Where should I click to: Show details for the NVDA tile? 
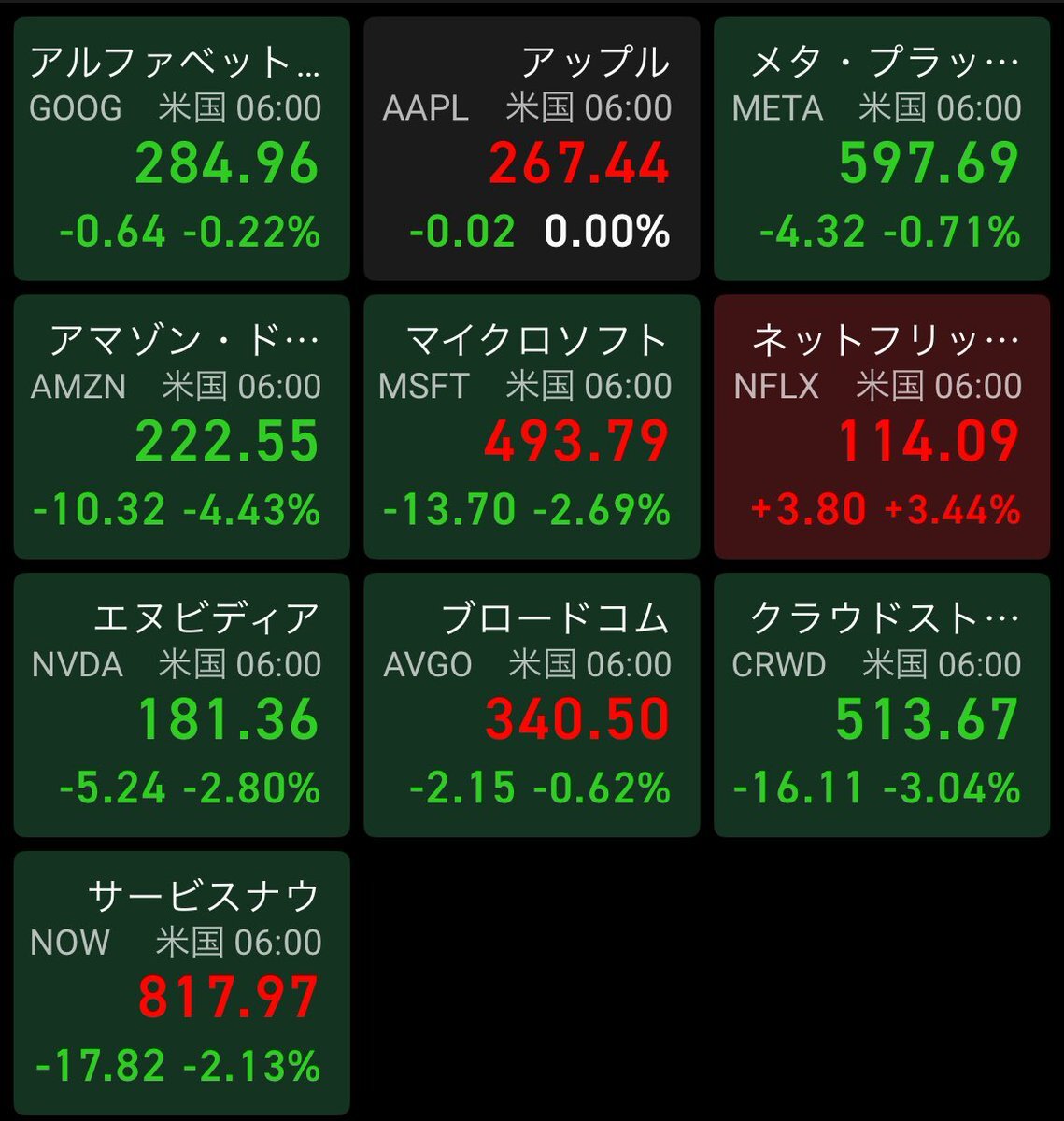pos(181,704)
